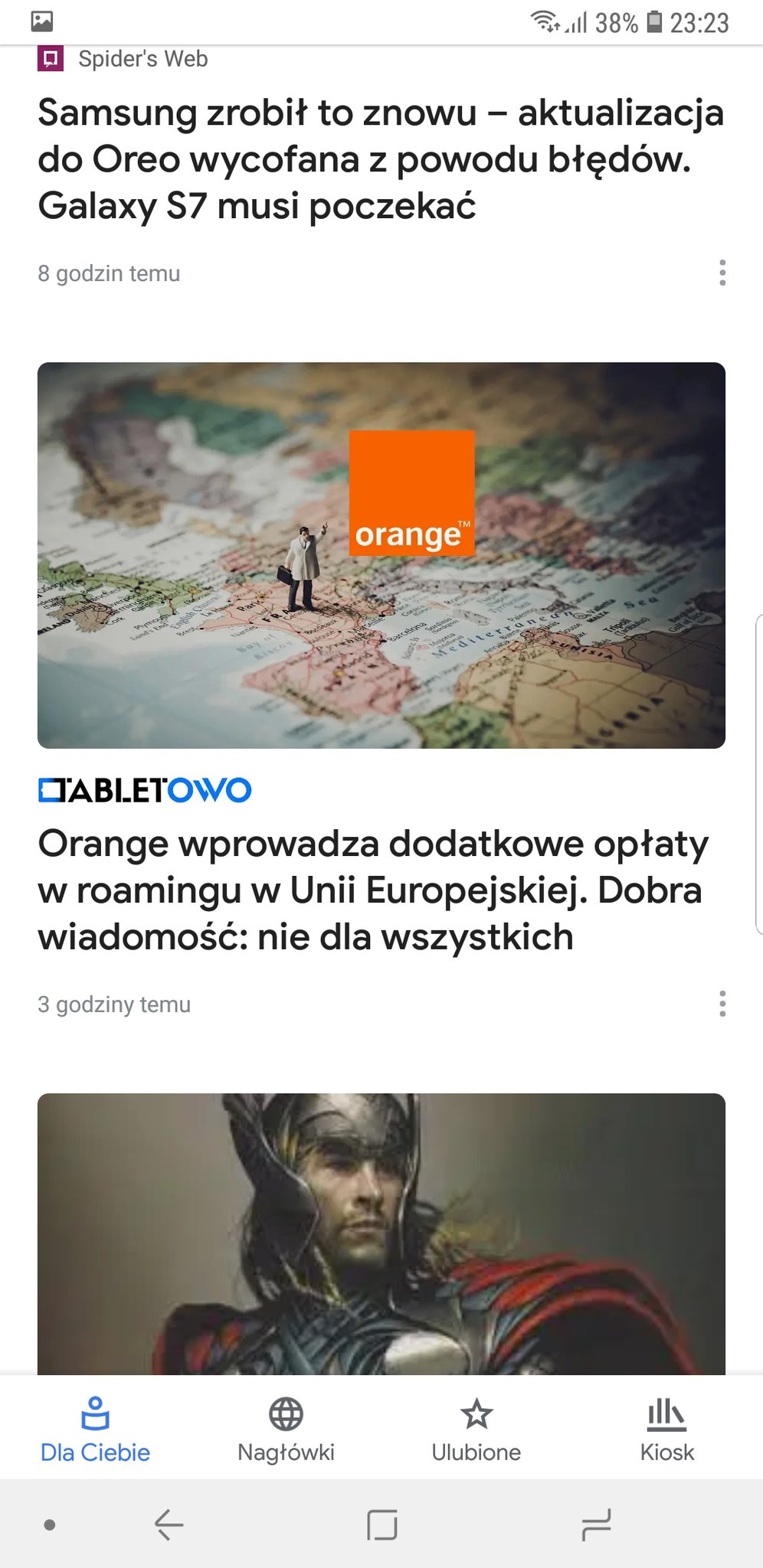Go to the Ulubione tab
Viewport: 763px width, 1568px height.
(476, 1429)
